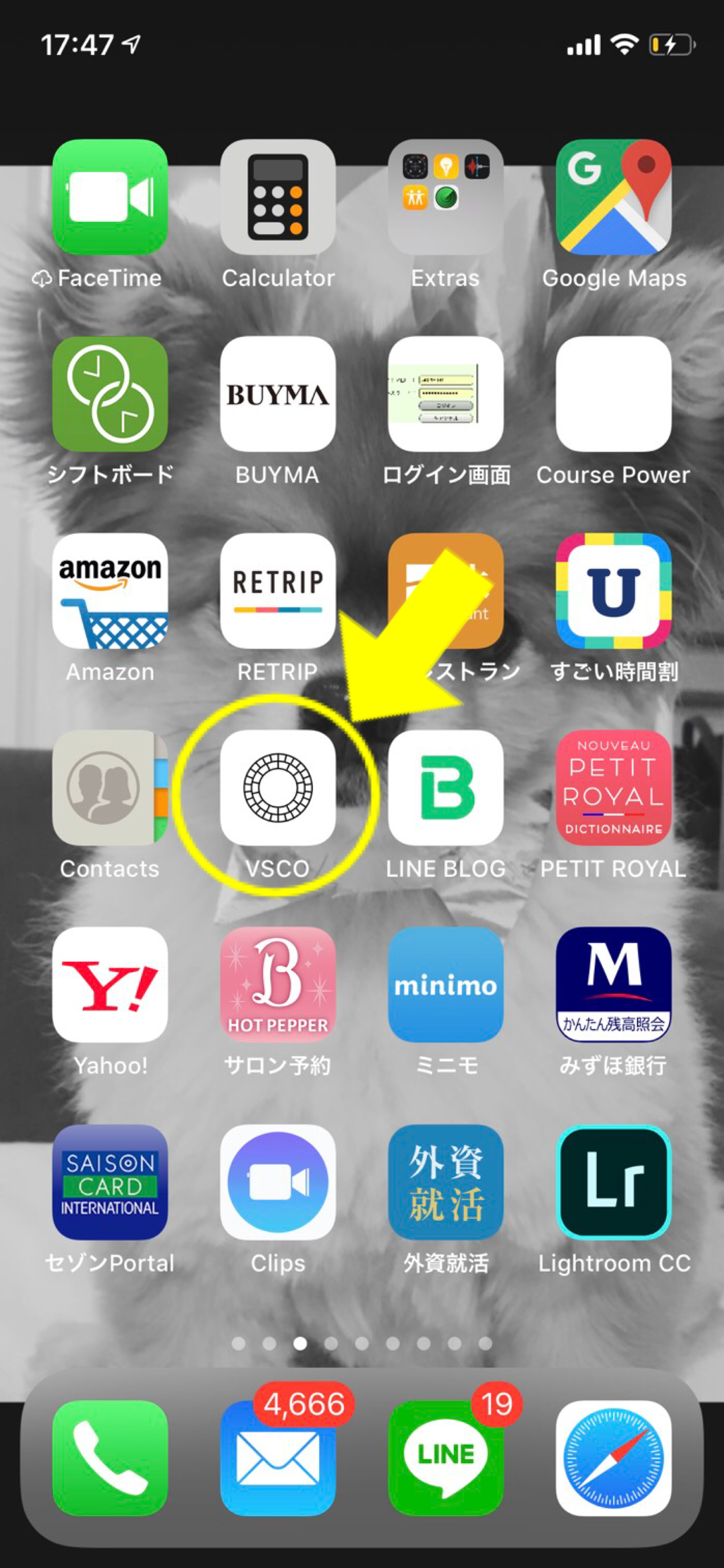The width and height of the screenshot is (724, 1568).
Task: Open the circled VSCO app
Action: pos(278,788)
